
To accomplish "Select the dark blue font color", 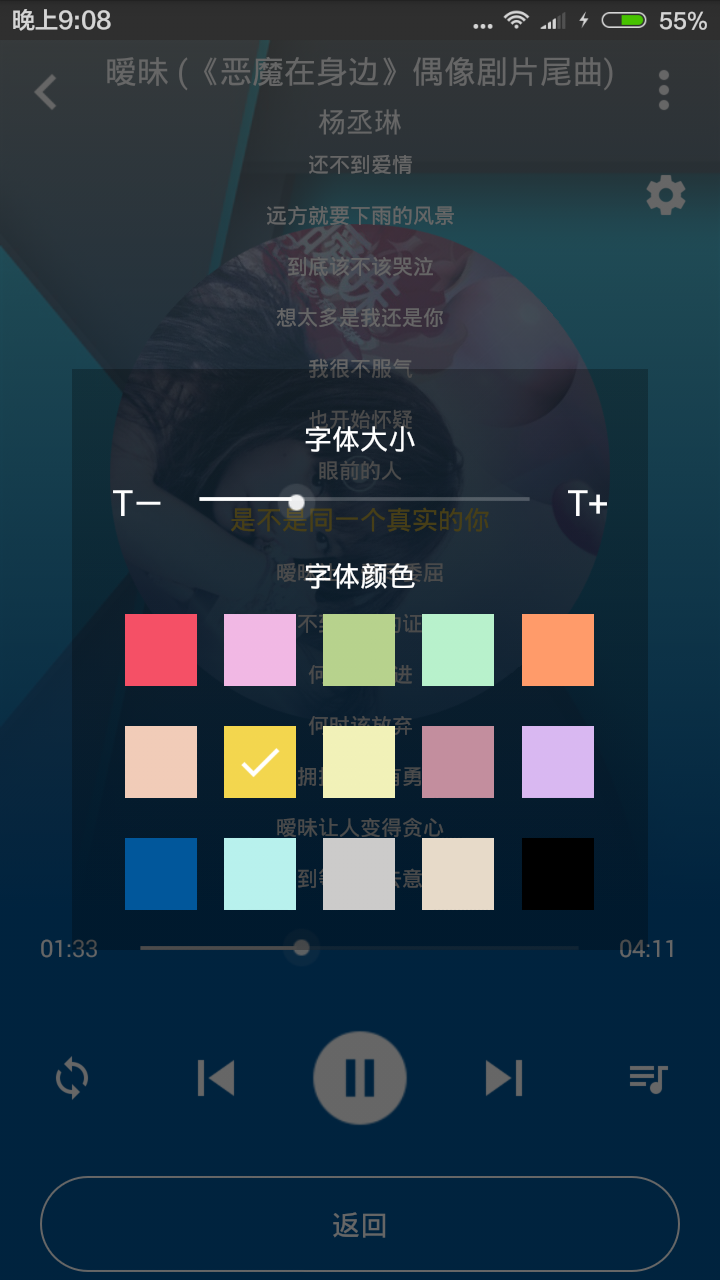I will [x=161, y=874].
